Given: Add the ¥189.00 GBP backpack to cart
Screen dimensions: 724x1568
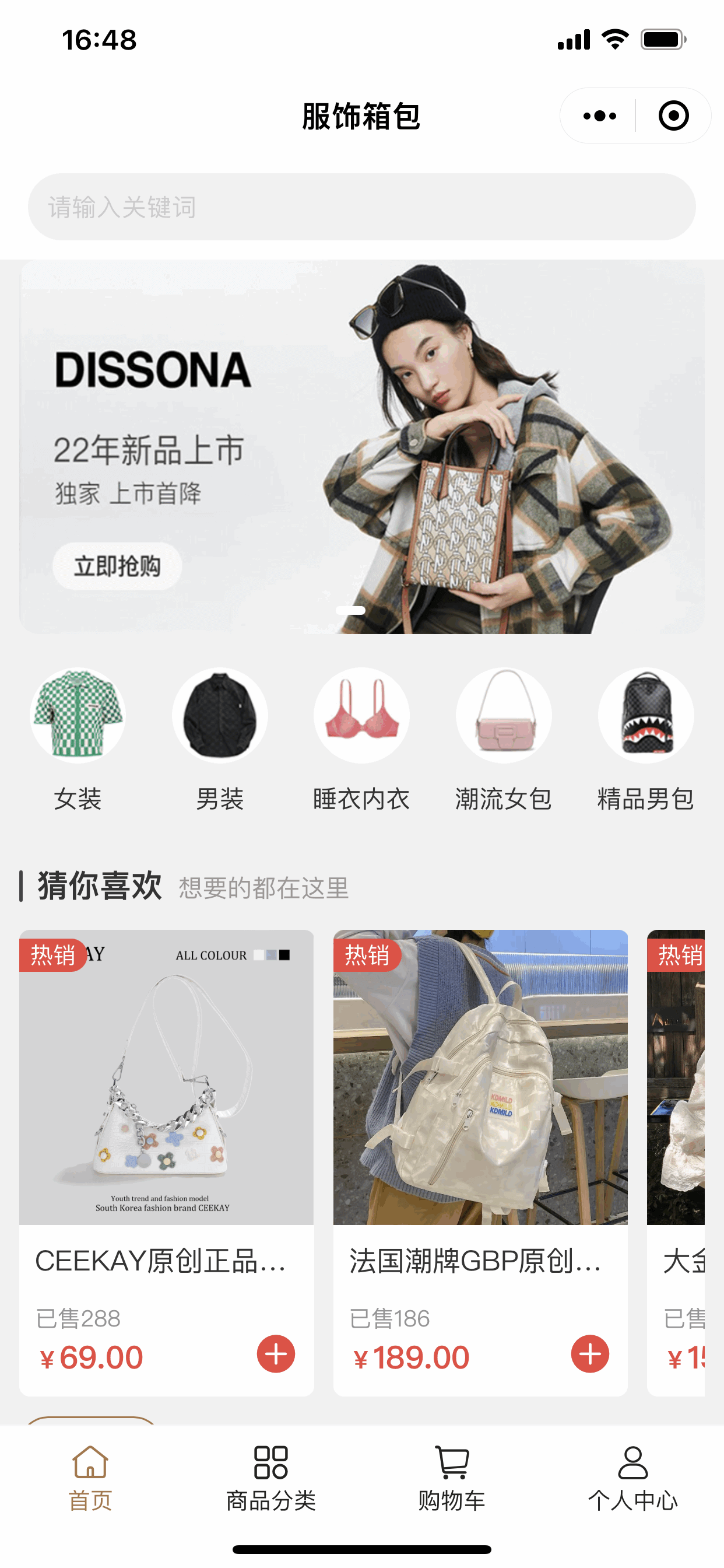Looking at the screenshot, I should point(589,1354).
